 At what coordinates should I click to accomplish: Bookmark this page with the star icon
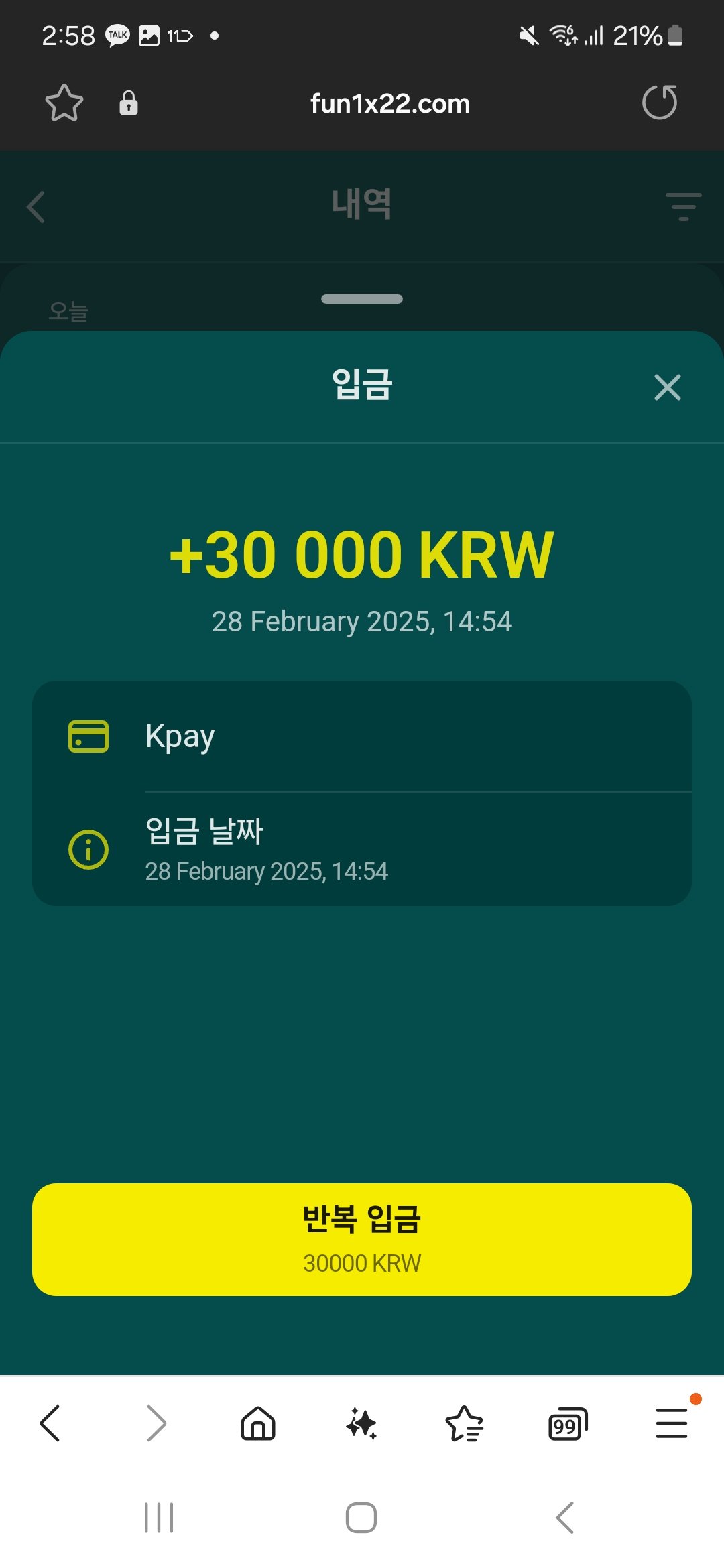(64, 103)
